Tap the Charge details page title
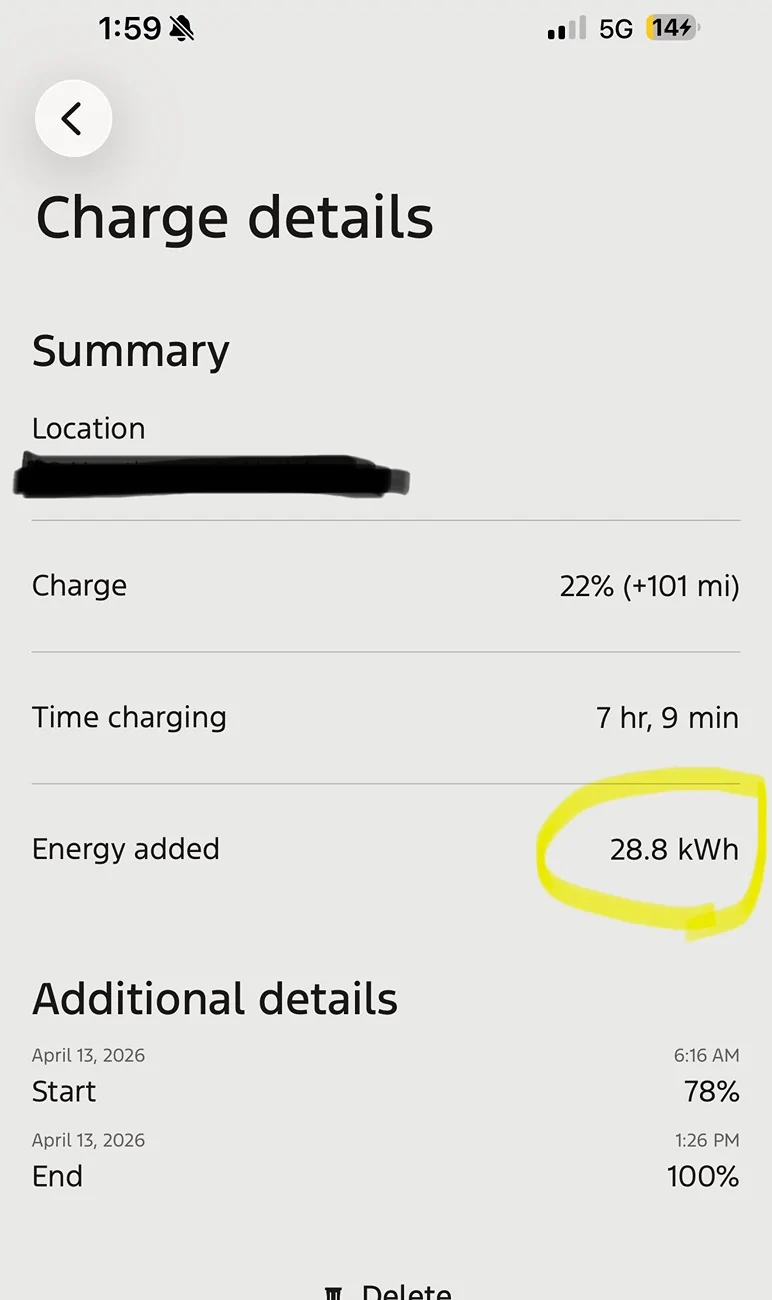 234,218
